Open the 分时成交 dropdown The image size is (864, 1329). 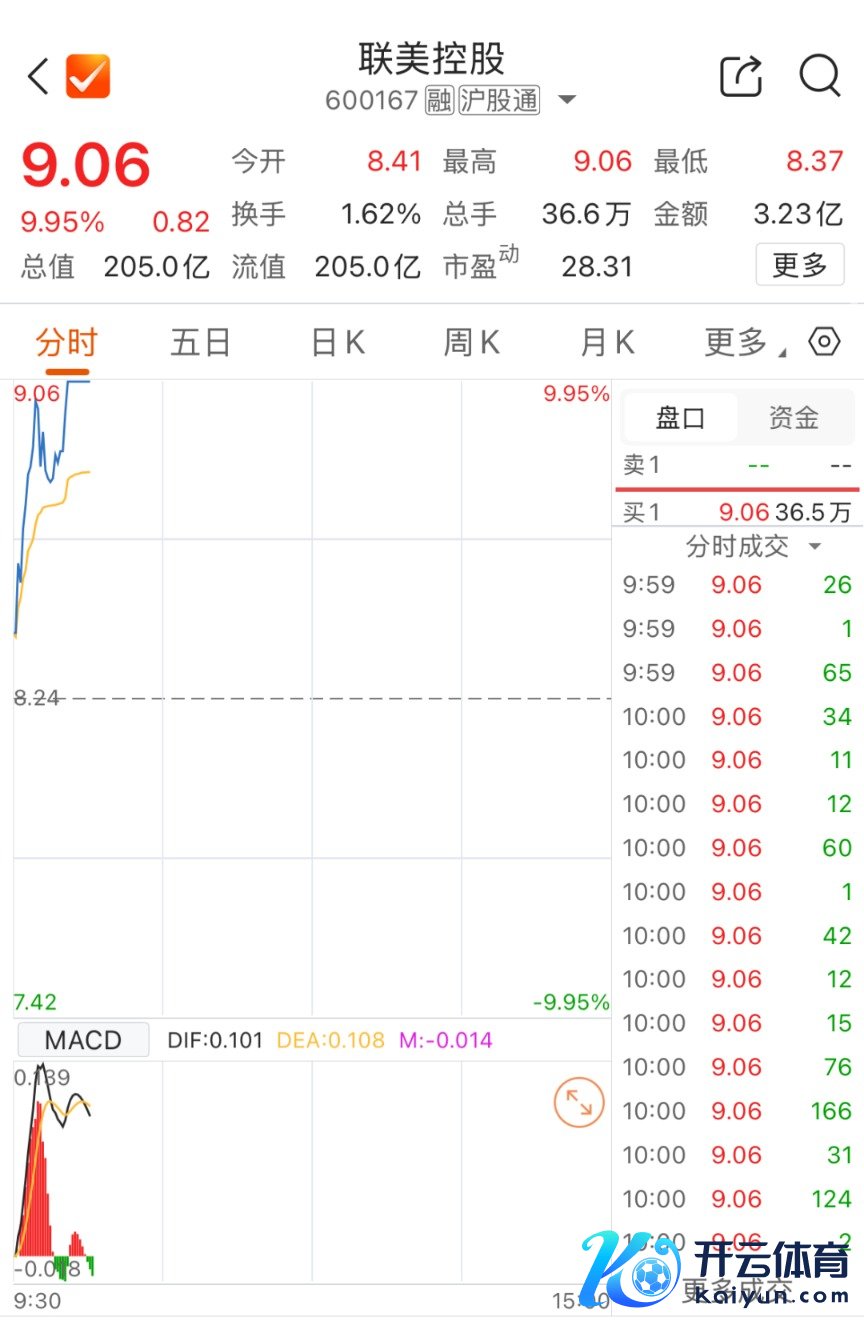pyautogui.click(x=753, y=546)
